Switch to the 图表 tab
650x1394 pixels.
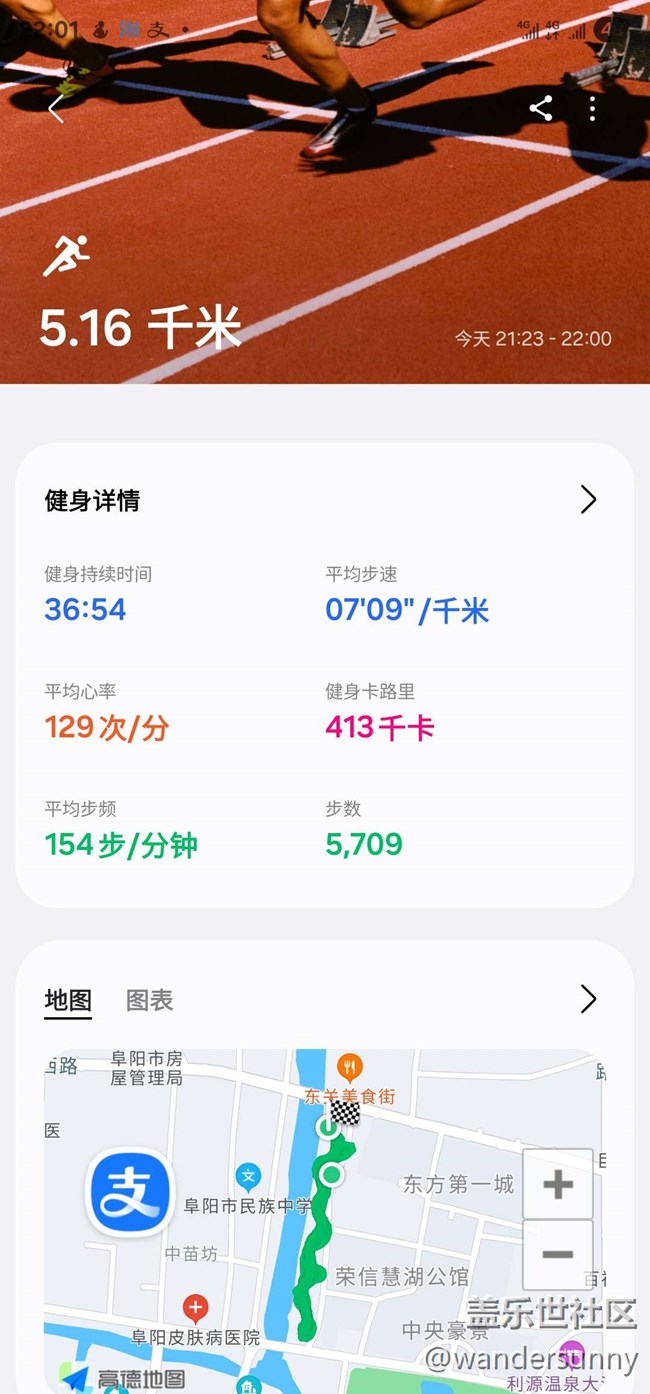pos(150,999)
